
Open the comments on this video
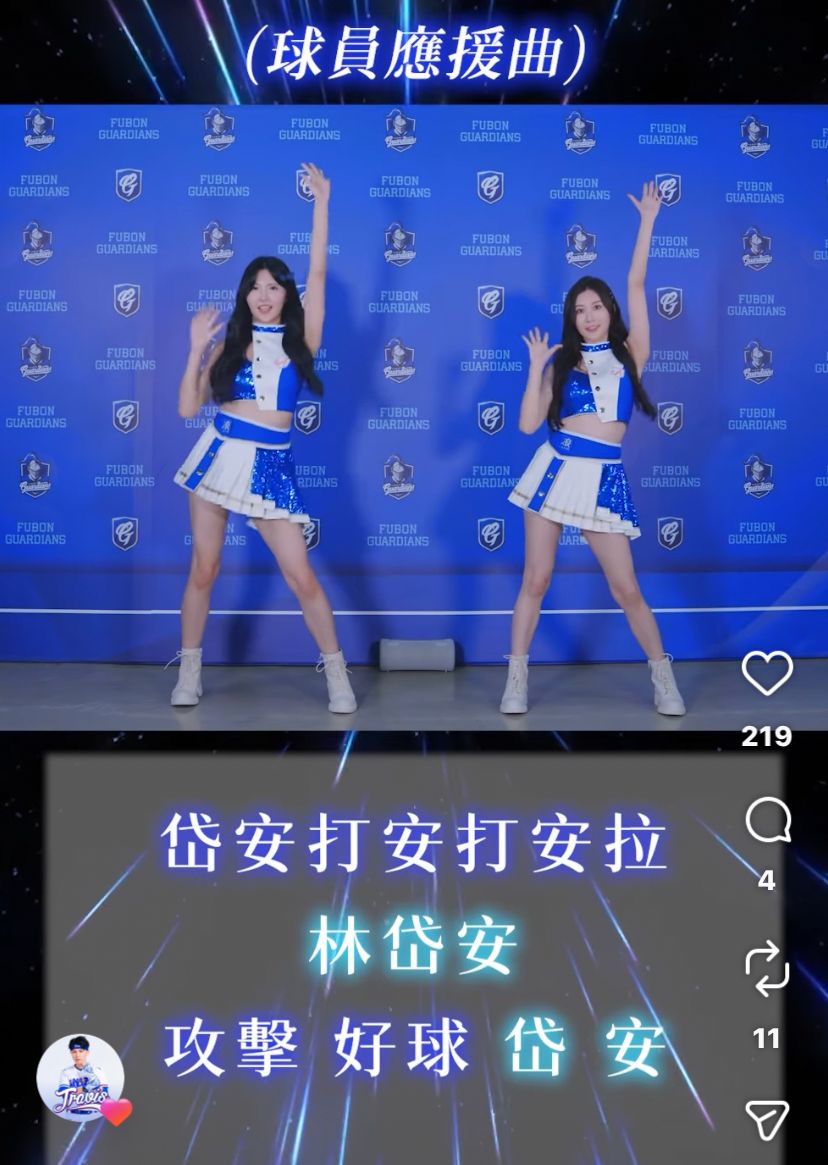(767, 822)
